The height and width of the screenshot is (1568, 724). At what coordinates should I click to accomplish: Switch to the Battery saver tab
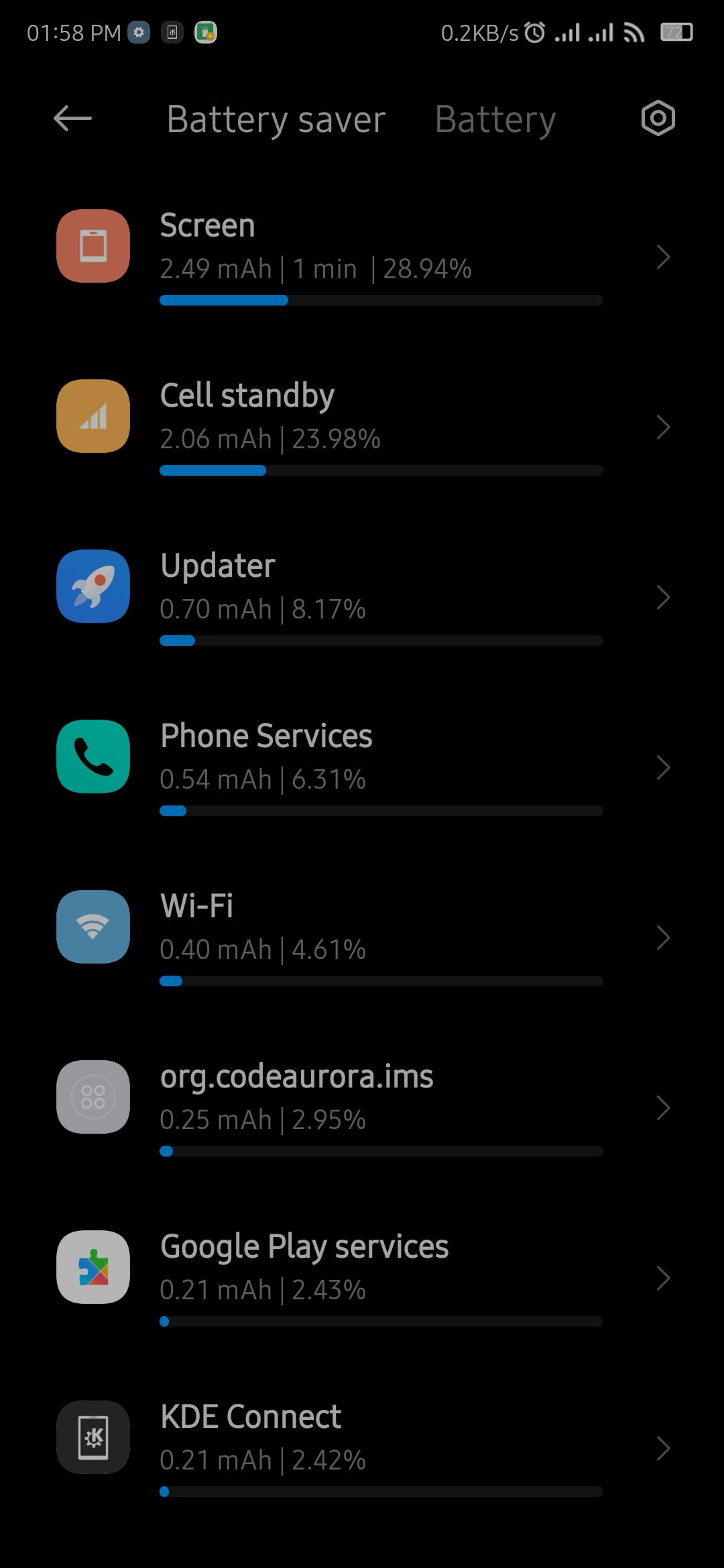pos(276,120)
